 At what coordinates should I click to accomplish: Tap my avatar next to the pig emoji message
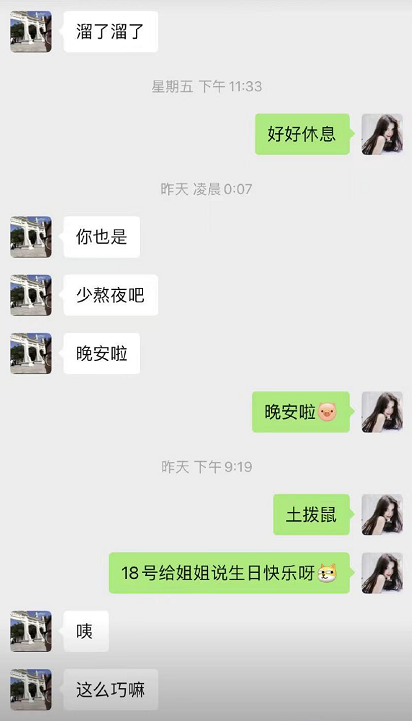pos(382,412)
